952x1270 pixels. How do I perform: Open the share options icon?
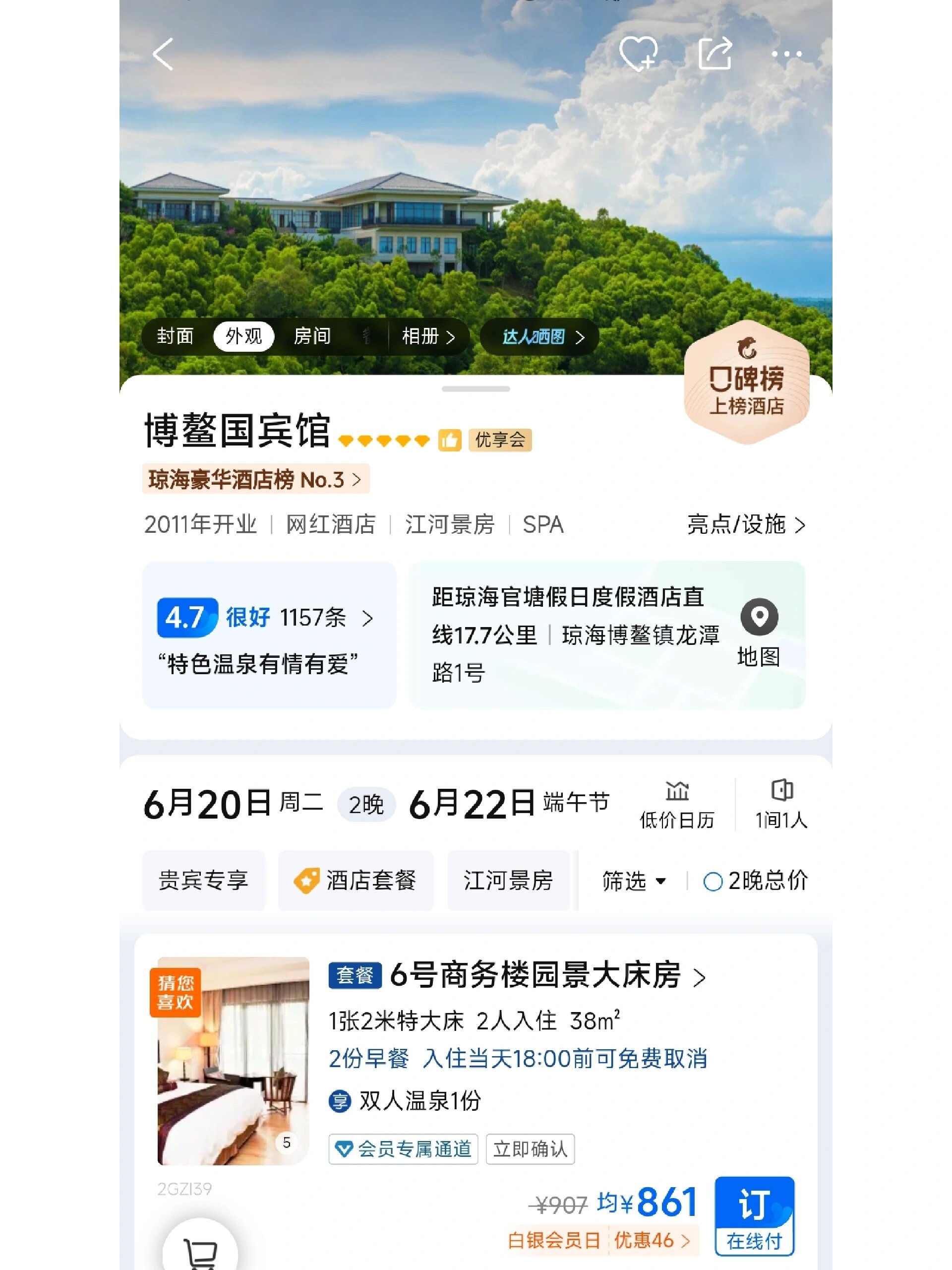[x=715, y=54]
